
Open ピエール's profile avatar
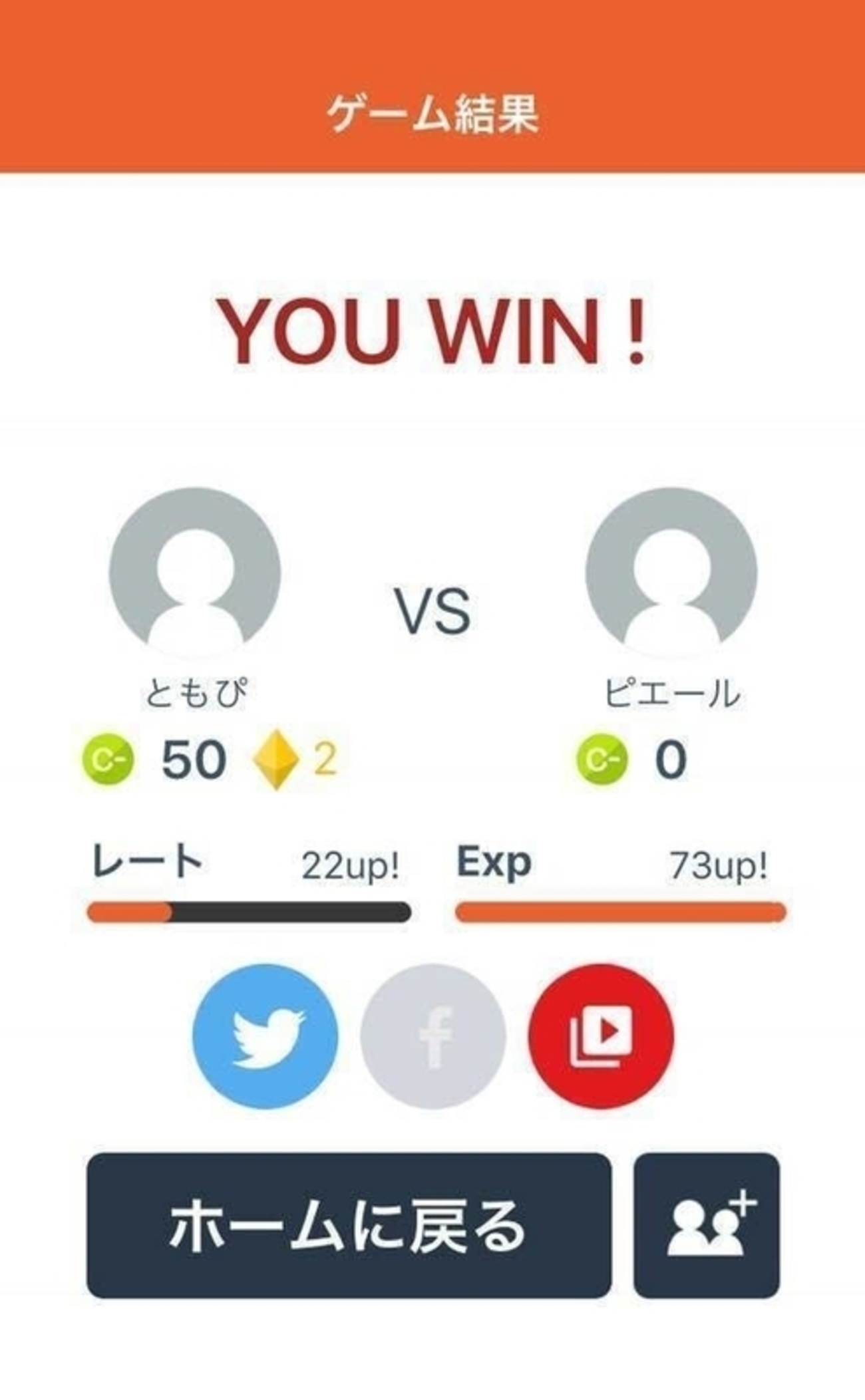click(x=671, y=573)
